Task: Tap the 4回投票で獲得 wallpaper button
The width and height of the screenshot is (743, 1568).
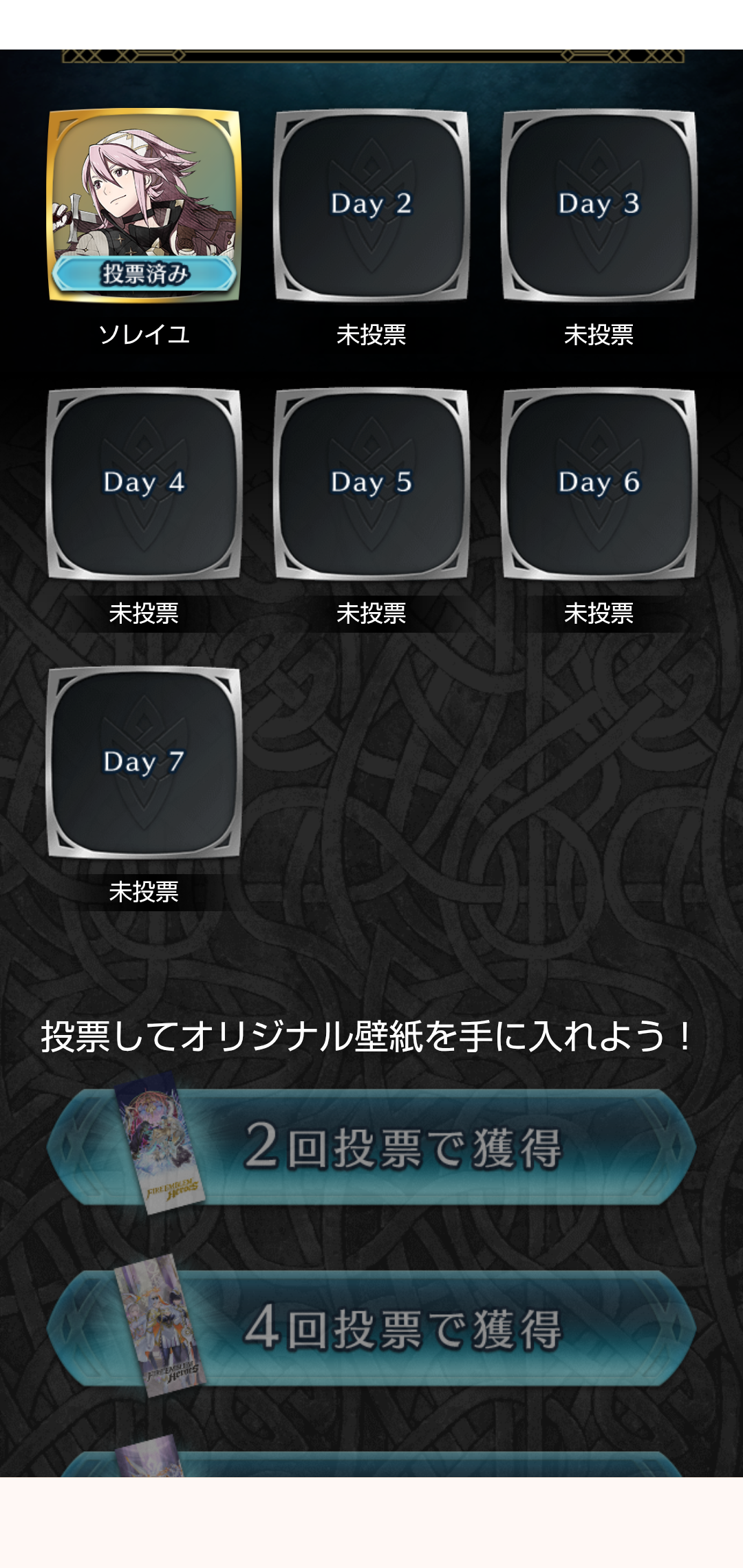Action: click(371, 1328)
